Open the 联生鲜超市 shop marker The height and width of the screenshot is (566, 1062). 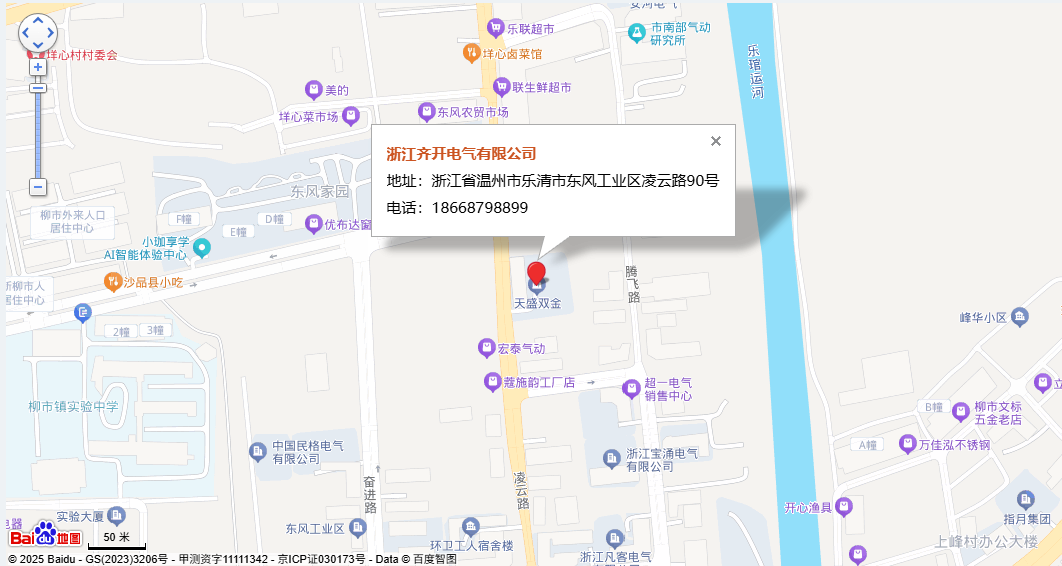point(502,87)
